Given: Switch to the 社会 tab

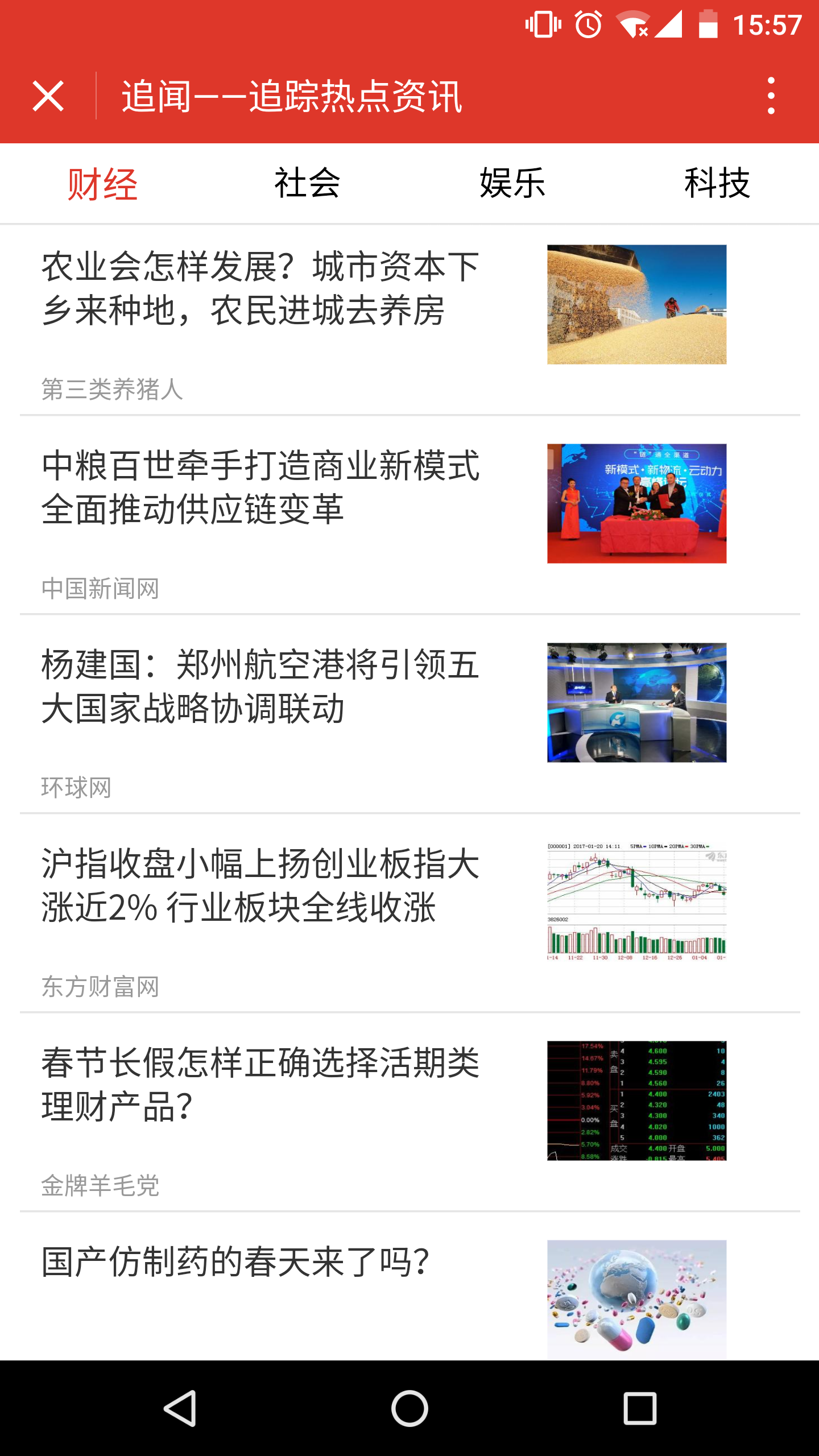Looking at the screenshot, I should (x=307, y=184).
